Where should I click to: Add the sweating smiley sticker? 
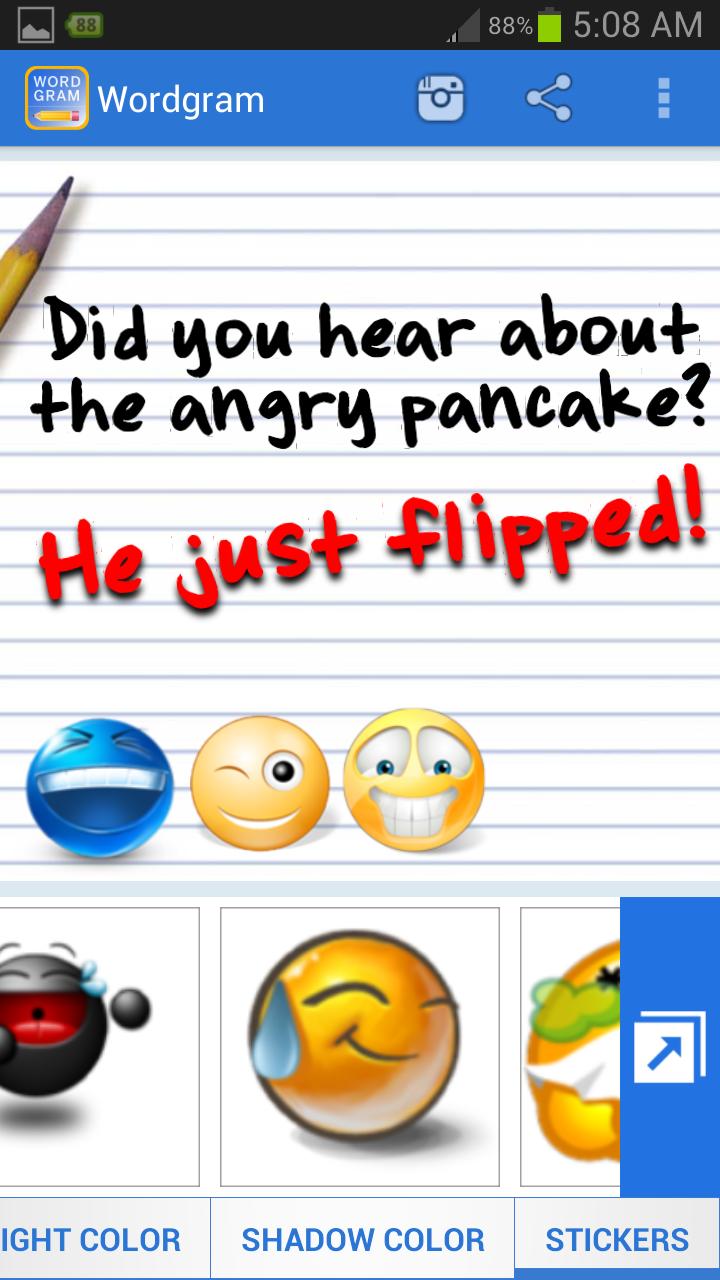coord(359,1045)
